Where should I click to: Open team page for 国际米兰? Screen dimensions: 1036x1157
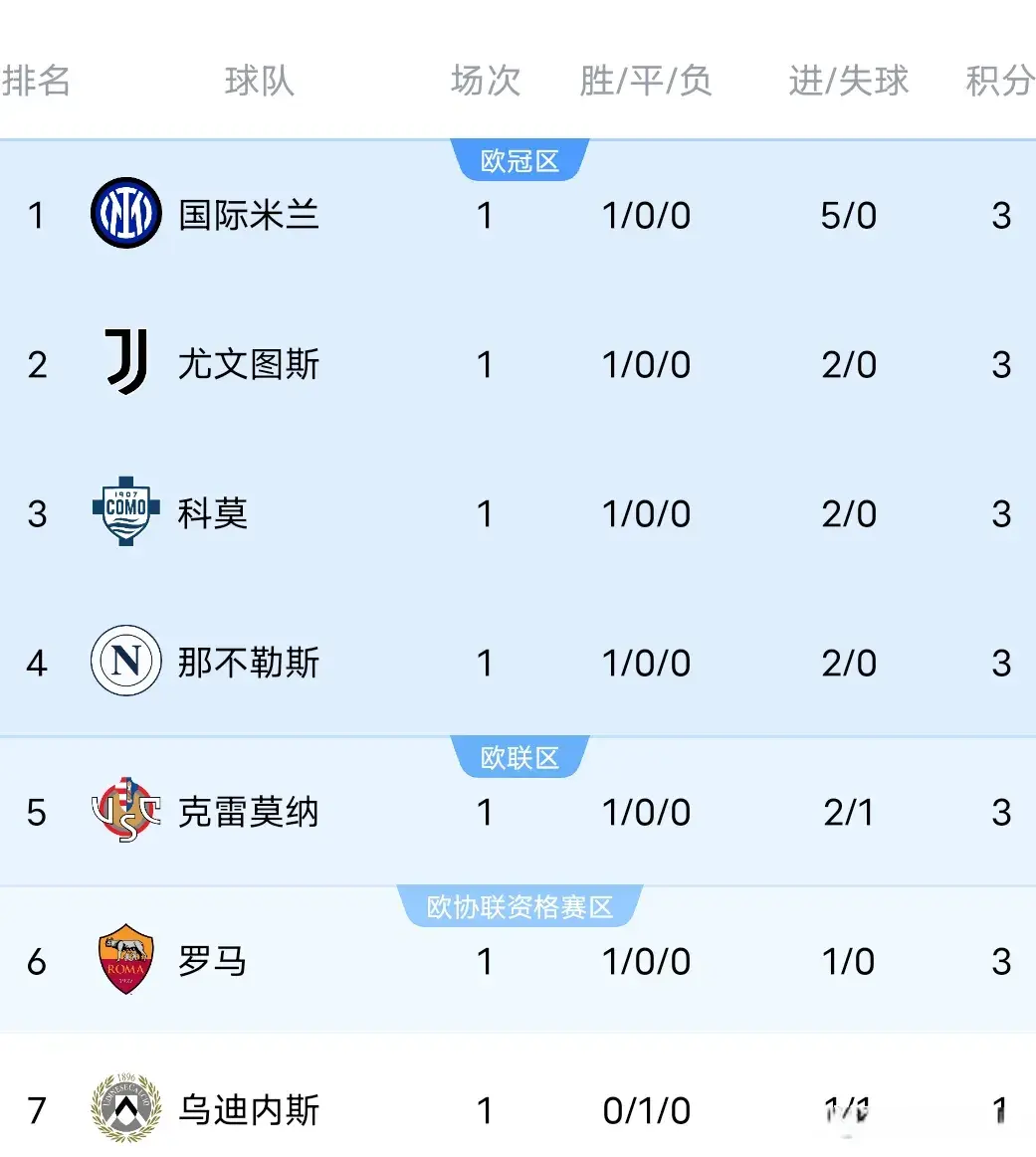(250, 215)
